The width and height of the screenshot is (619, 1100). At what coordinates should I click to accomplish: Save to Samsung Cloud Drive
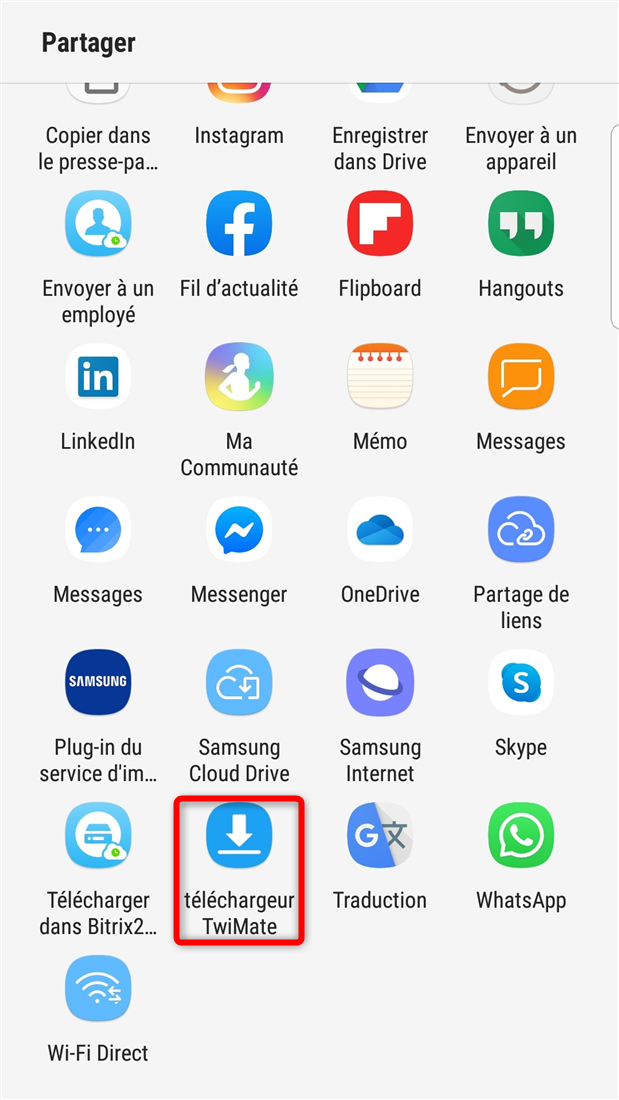pos(239,683)
